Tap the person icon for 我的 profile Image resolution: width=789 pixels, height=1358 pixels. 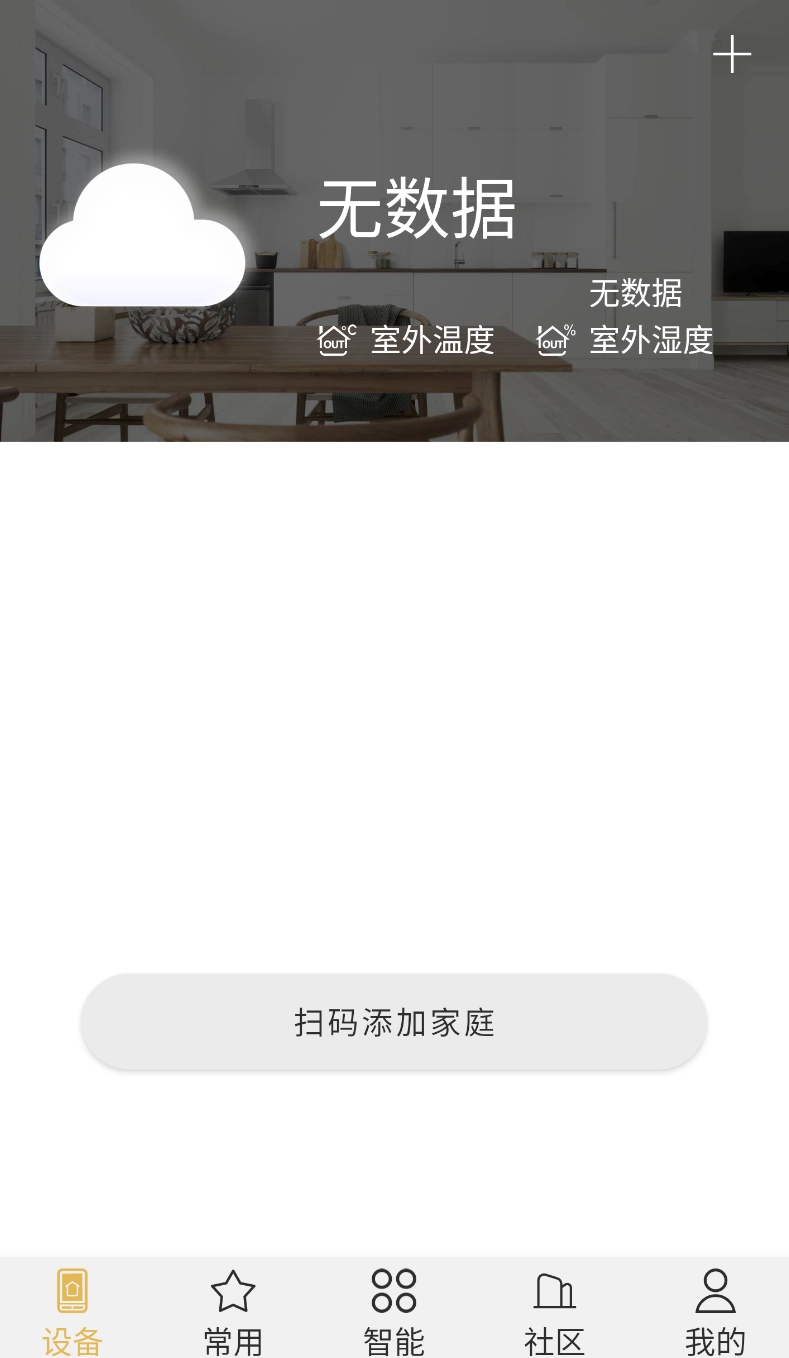715,1291
